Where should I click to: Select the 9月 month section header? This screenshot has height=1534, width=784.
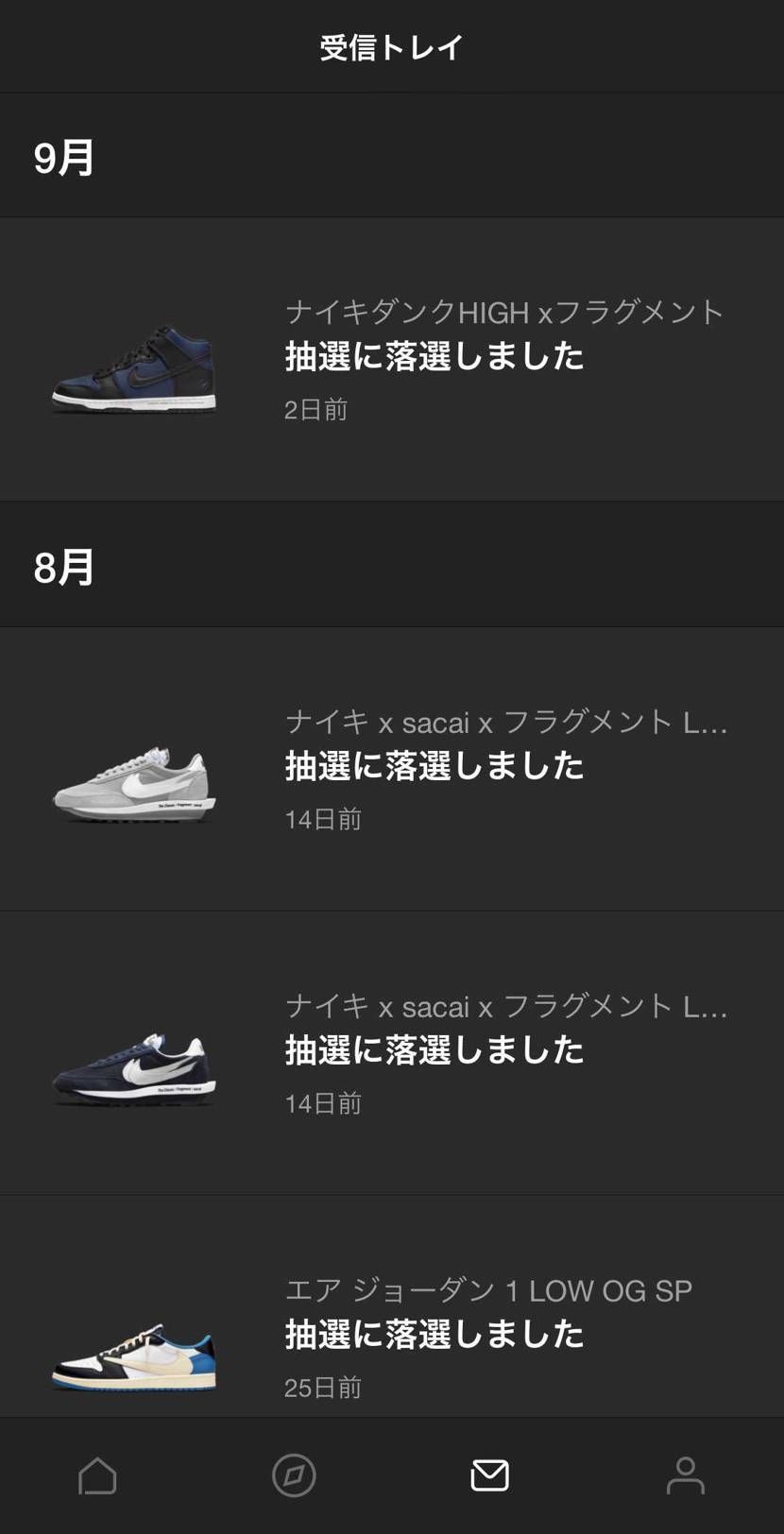[x=62, y=156]
